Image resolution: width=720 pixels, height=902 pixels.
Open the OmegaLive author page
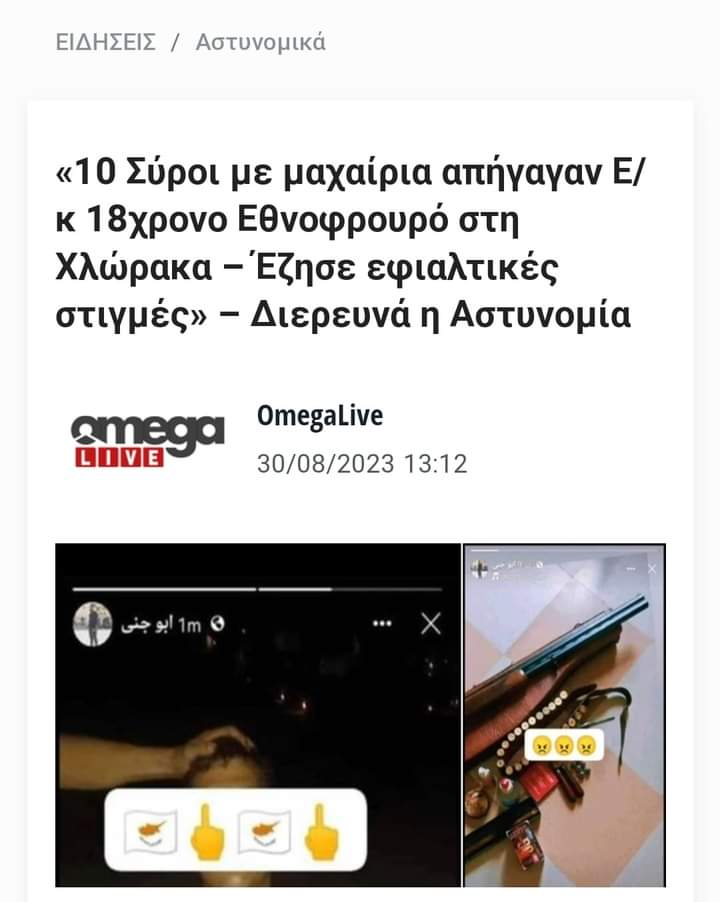coord(320,416)
